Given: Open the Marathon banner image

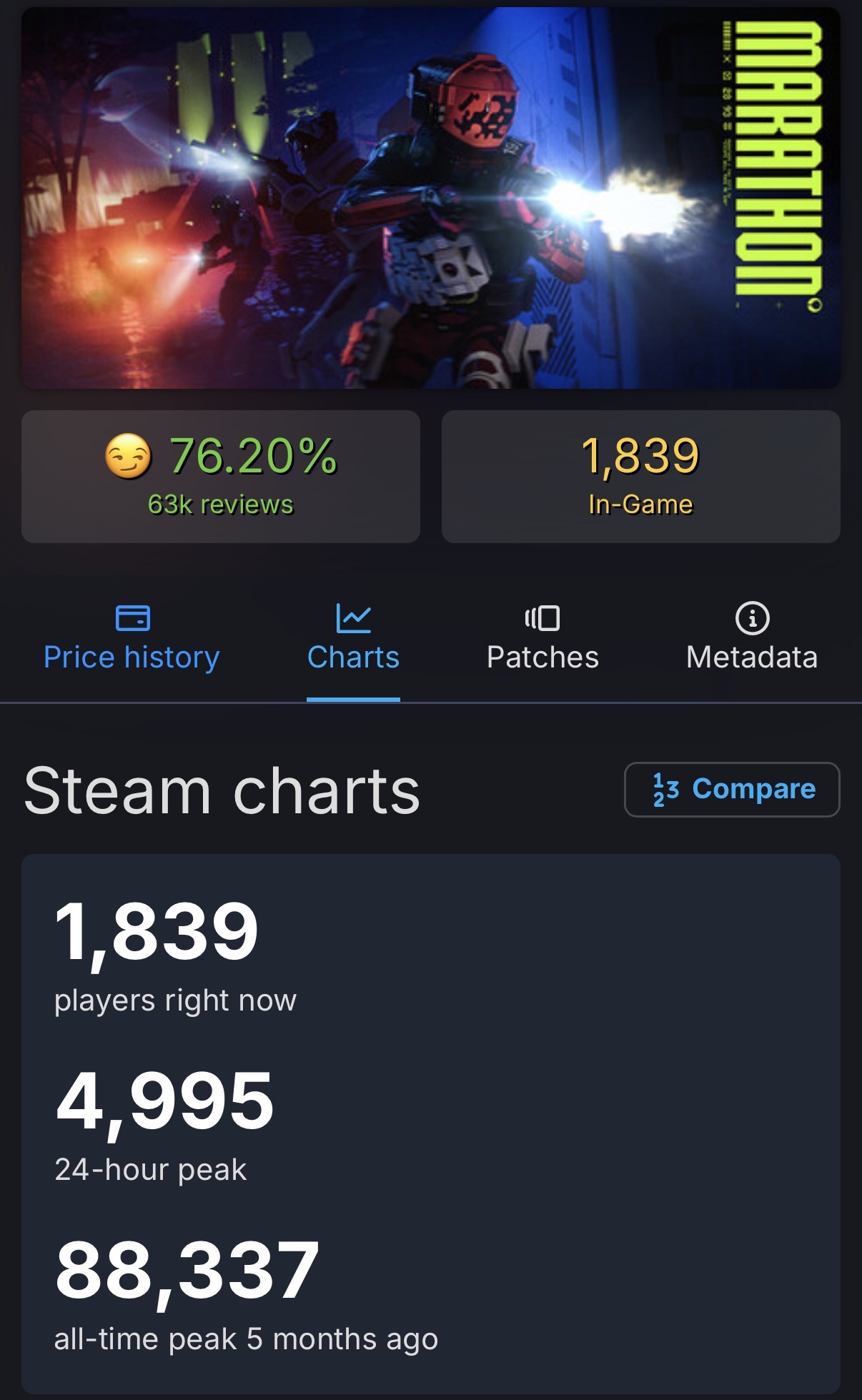Looking at the screenshot, I should [x=431, y=198].
